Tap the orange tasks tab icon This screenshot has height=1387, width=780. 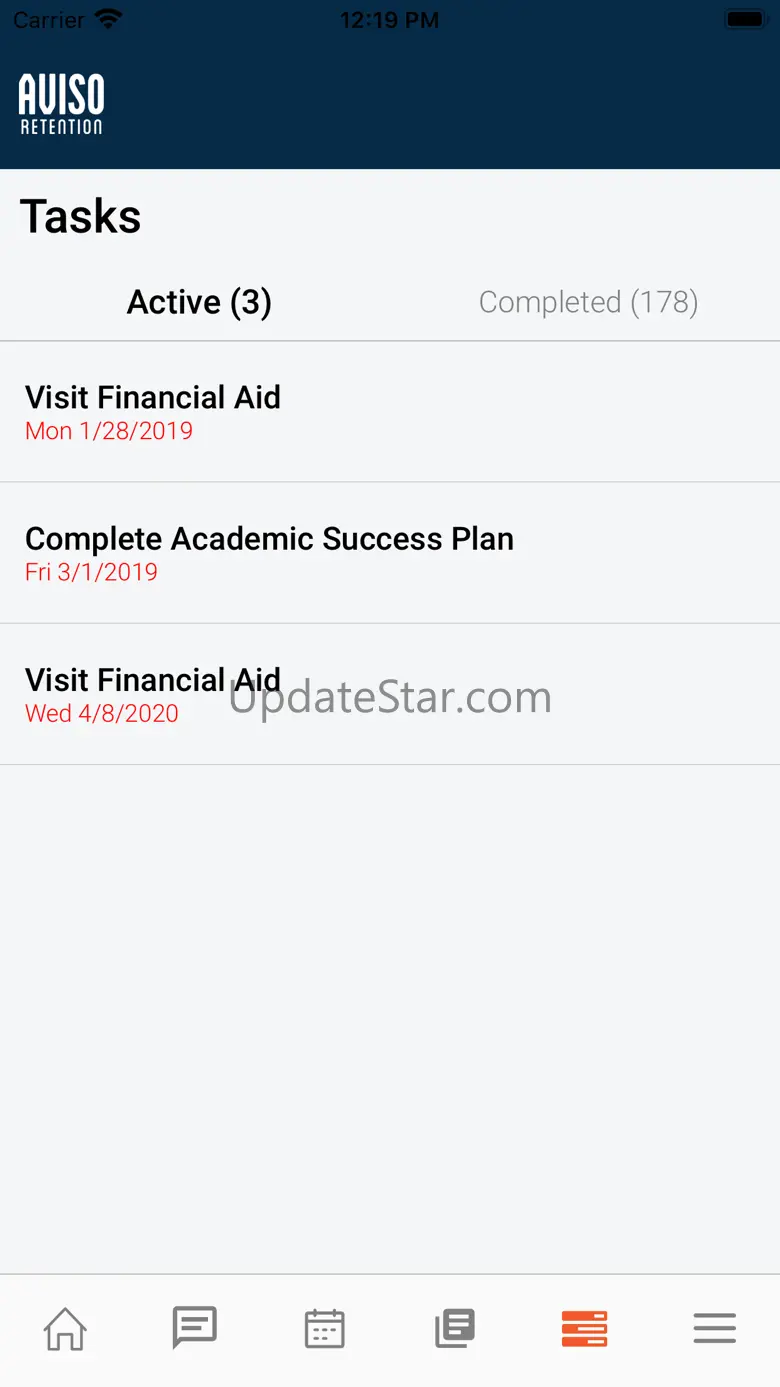pyautogui.click(x=585, y=1329)
